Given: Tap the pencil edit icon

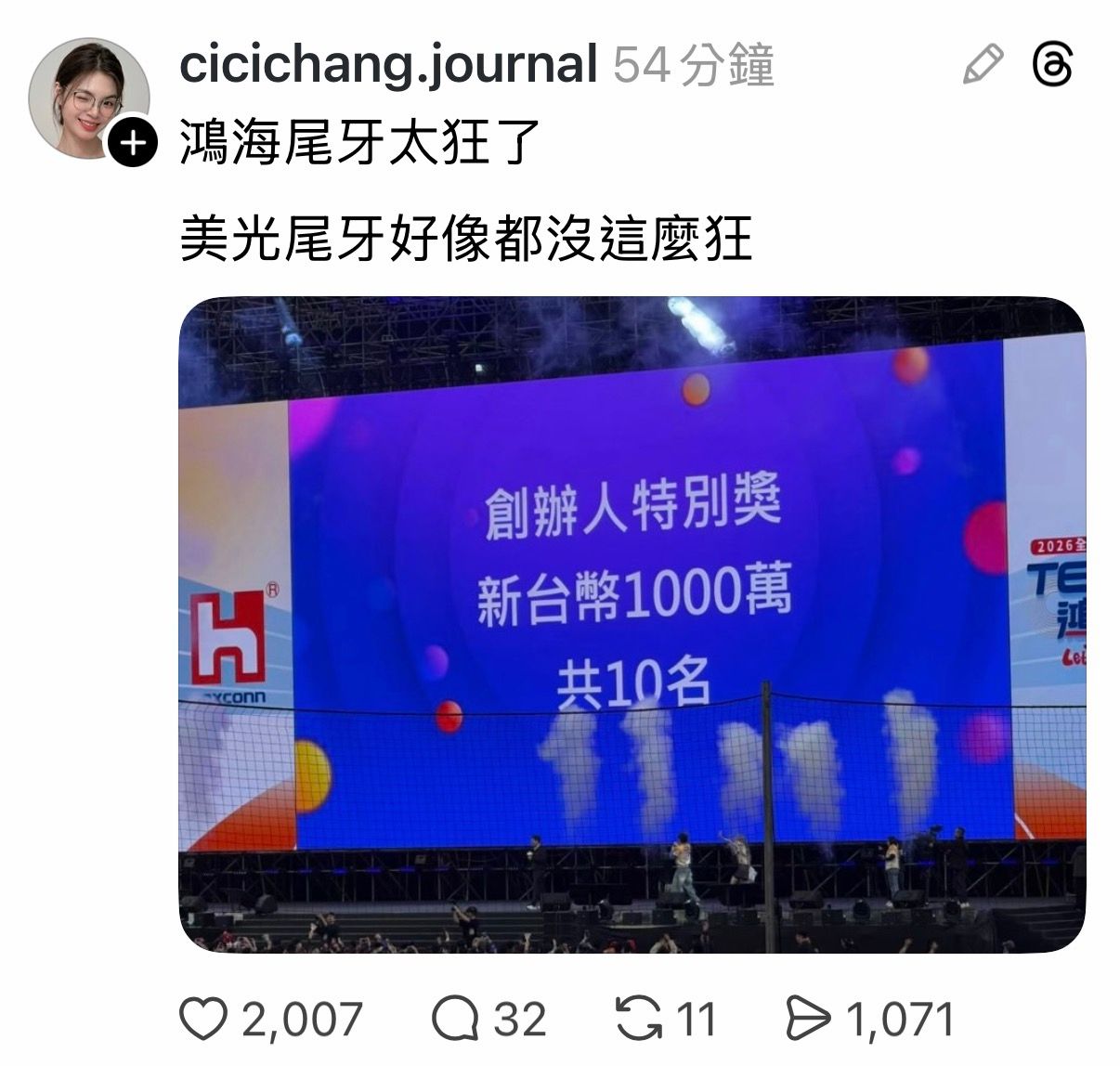Looking at the screenshot, I should pyautogui.click(x=983, y=65).
